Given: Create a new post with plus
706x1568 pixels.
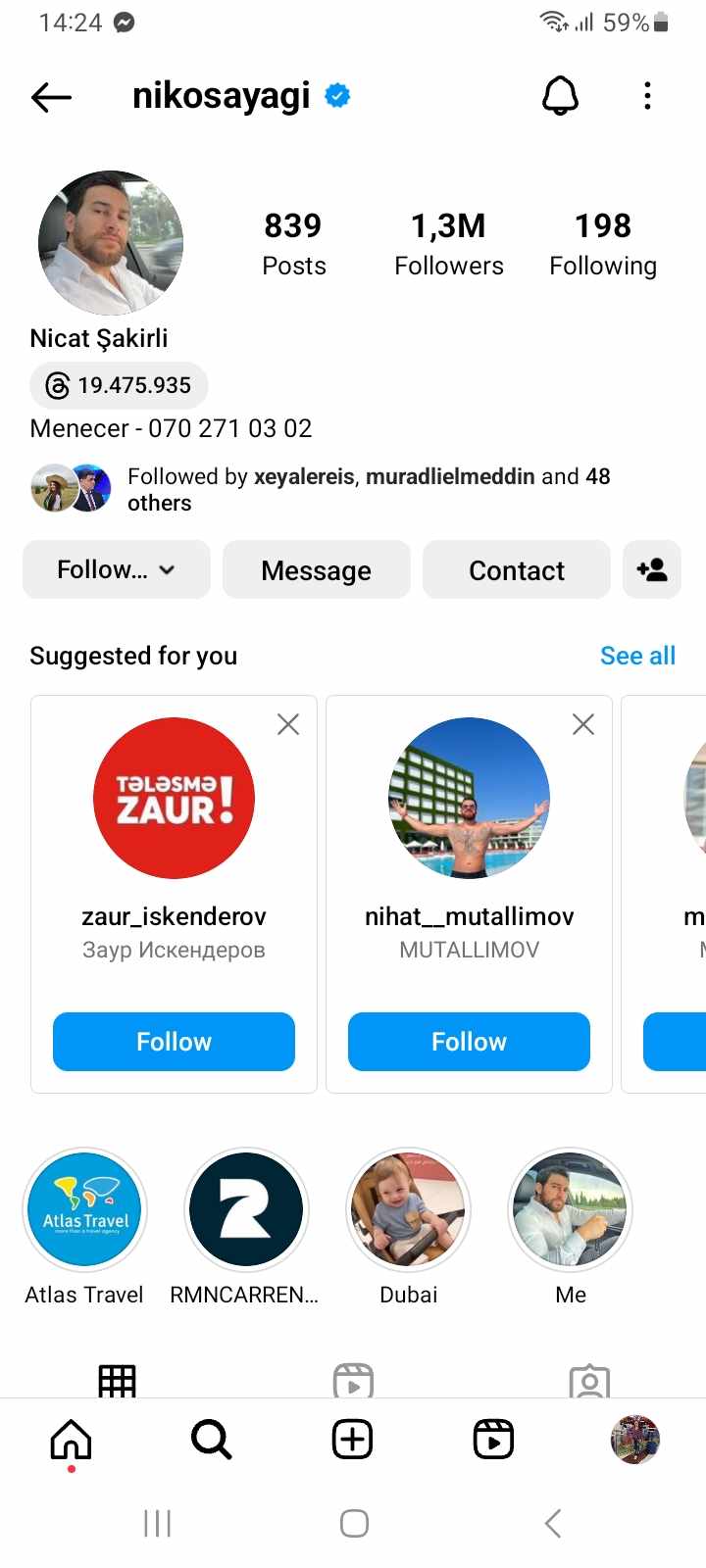Looking at the screenshot, I should (x=353, y=1440).
